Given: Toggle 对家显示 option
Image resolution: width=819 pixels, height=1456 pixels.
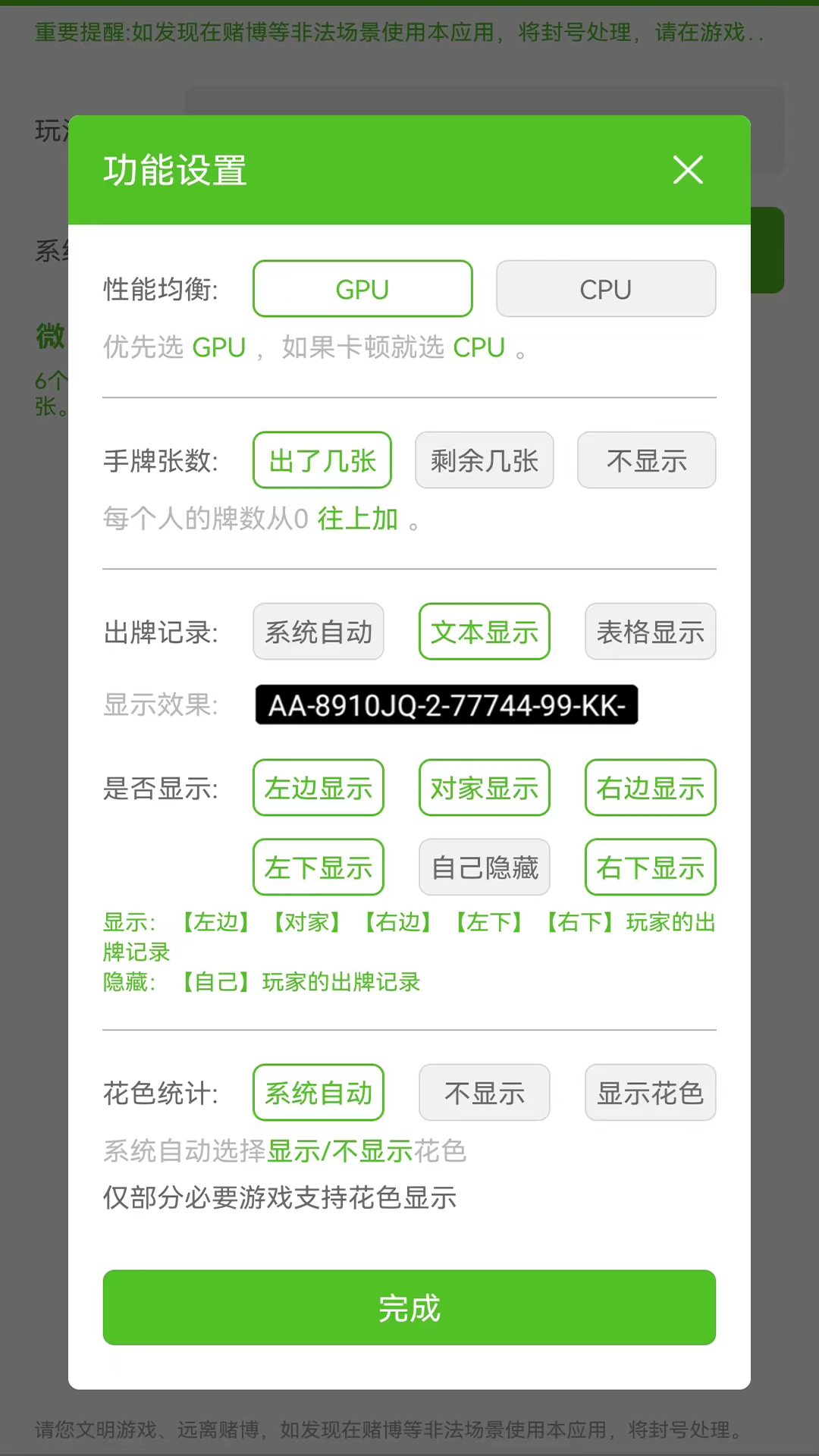Looking at the screenshot, I should point(484,787).
